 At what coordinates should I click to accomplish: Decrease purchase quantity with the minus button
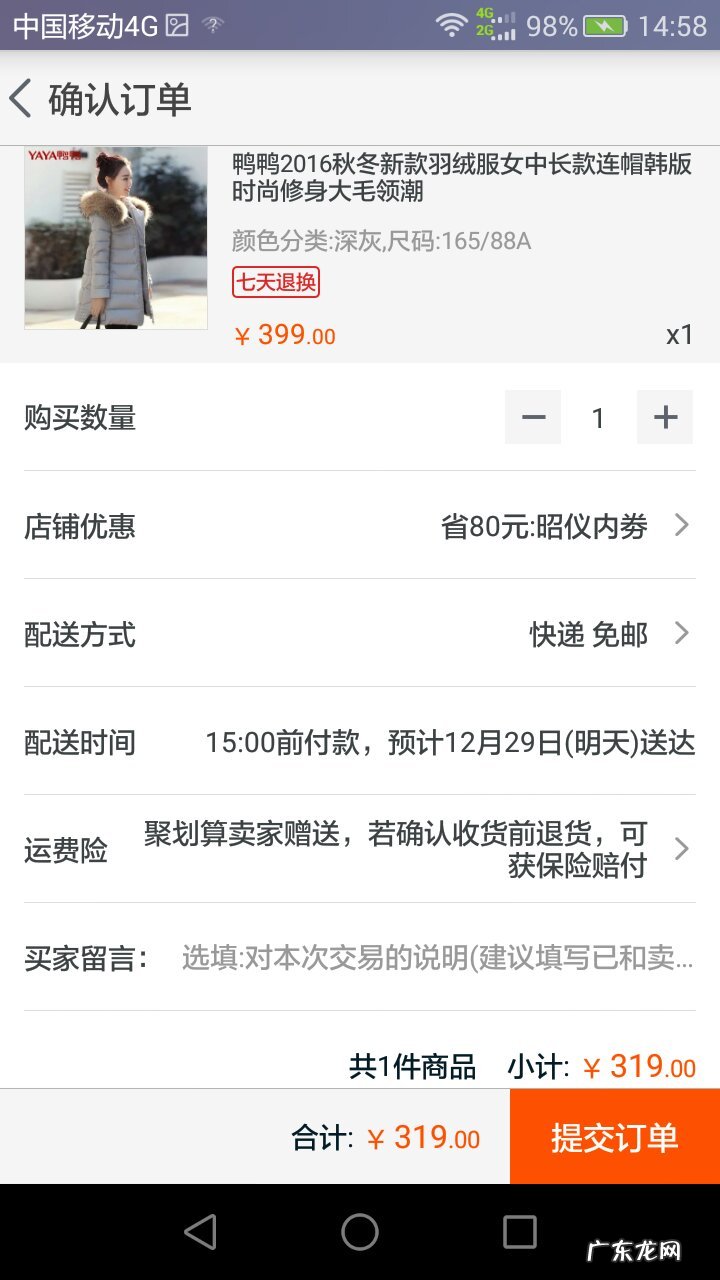tap(533, 417)
